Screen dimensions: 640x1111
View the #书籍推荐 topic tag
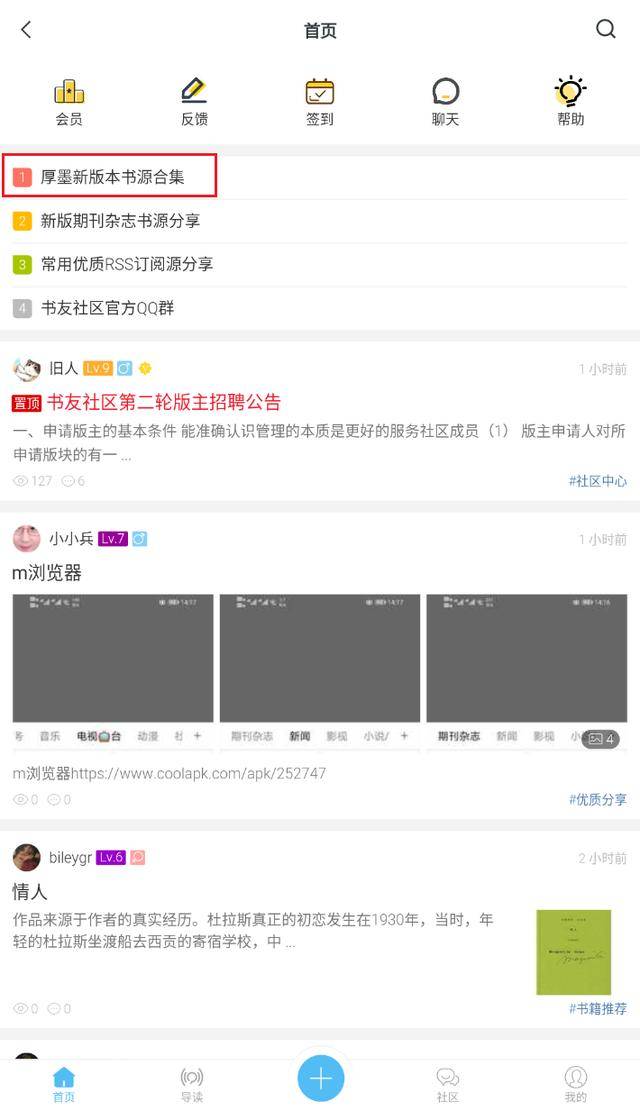598,1009
